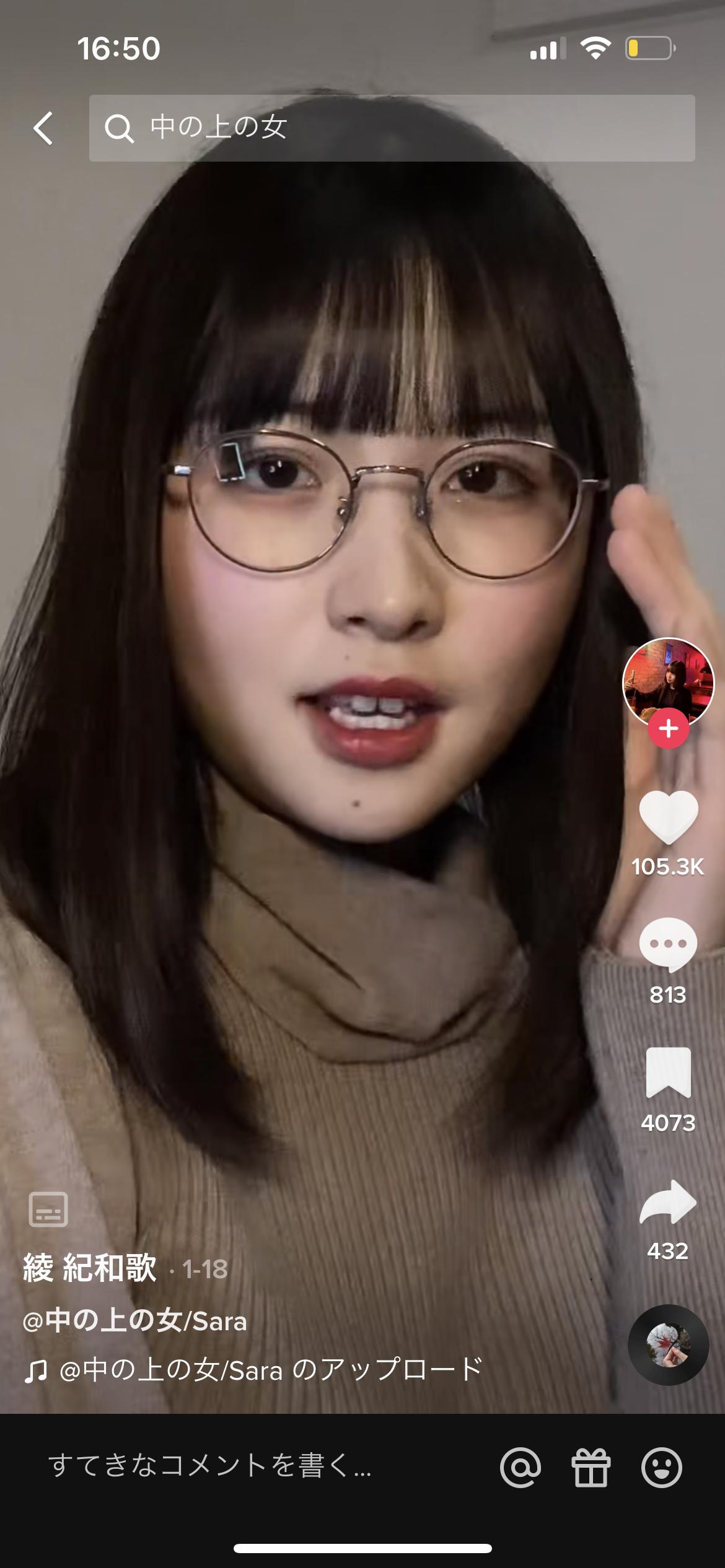Send a gift with the gift icon
725x1568 pixels.
point(591,1467)
